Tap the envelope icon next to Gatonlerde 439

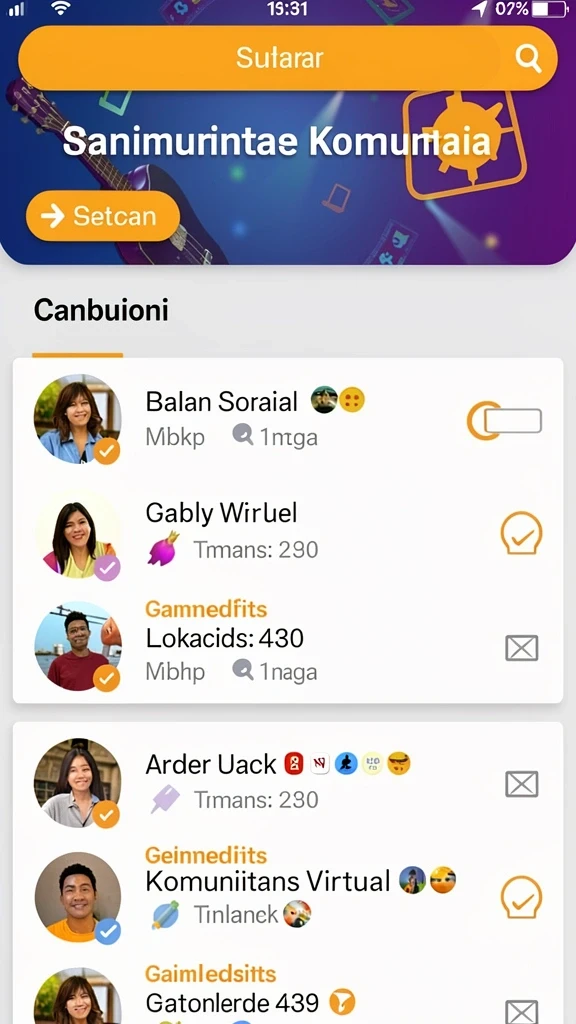(522, 1011)
